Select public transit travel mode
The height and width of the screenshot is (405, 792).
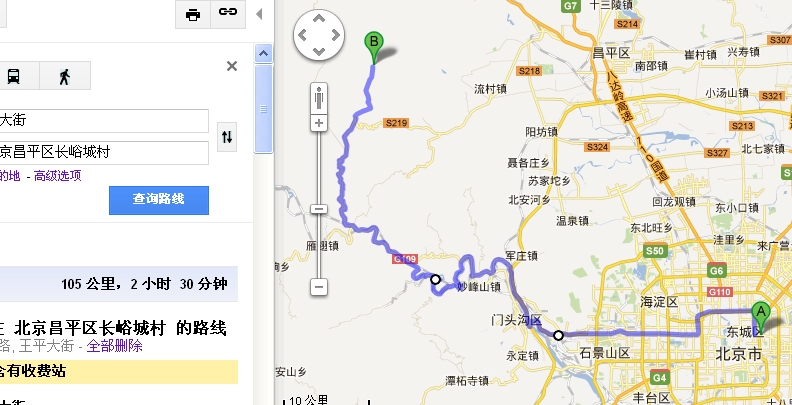tap(15, 76)
